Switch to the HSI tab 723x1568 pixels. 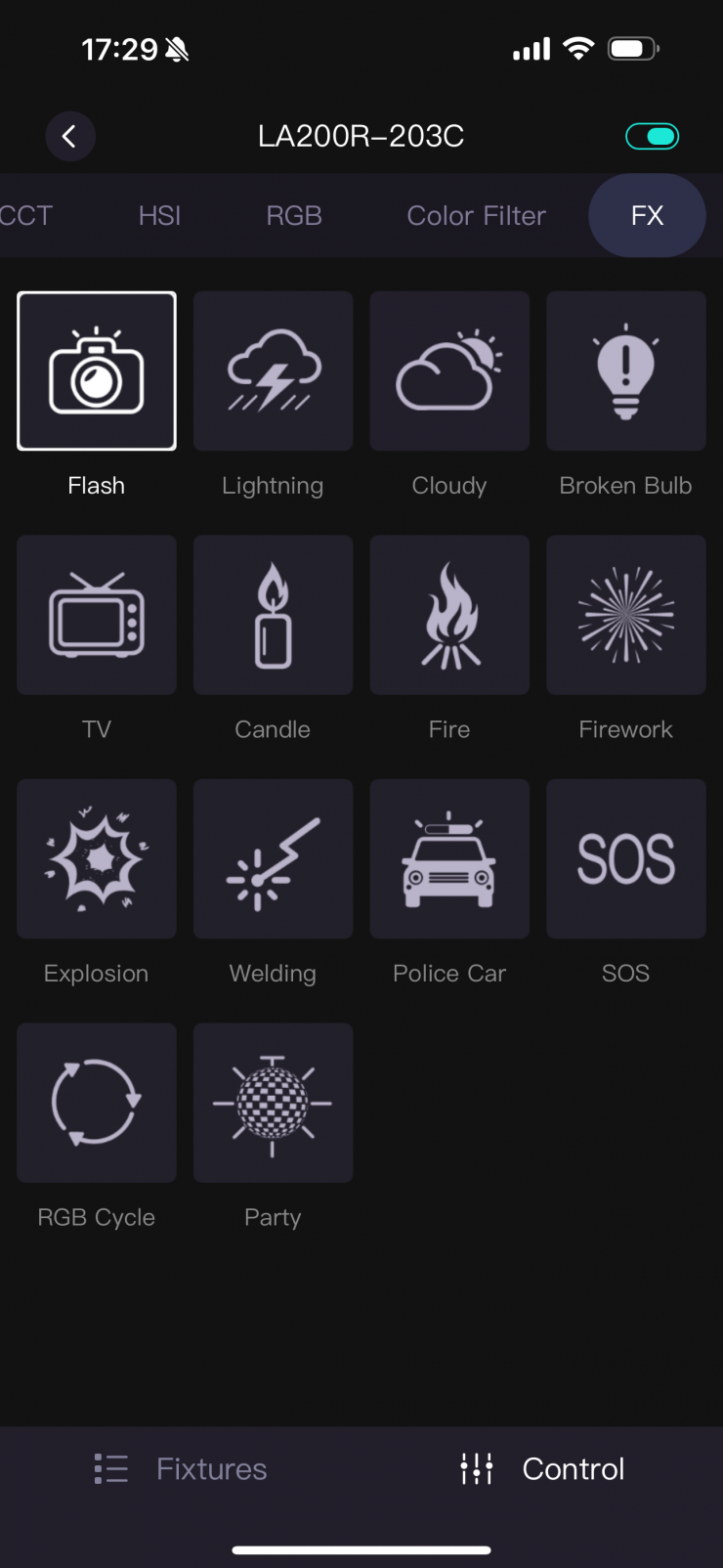tap(159, 215)
